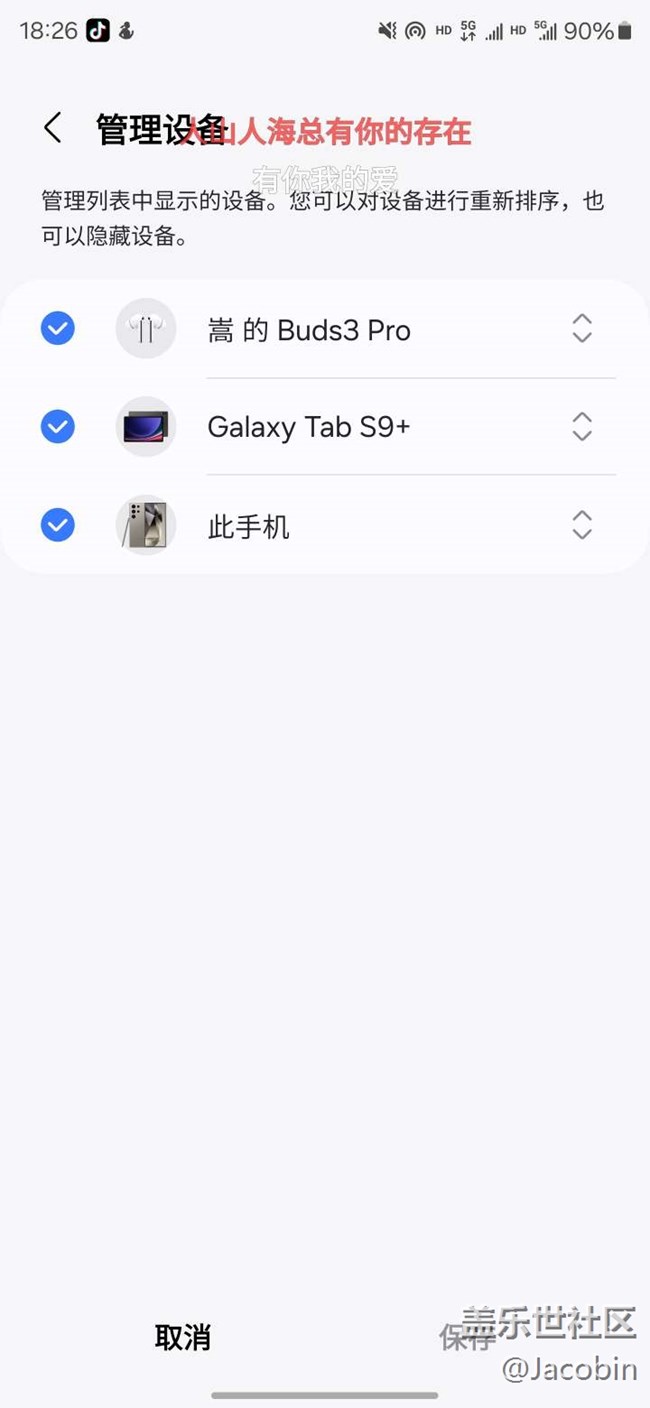Tap the reorder handle for Buds3 Pro
The image size is (650, 1408).
(582, 328)
